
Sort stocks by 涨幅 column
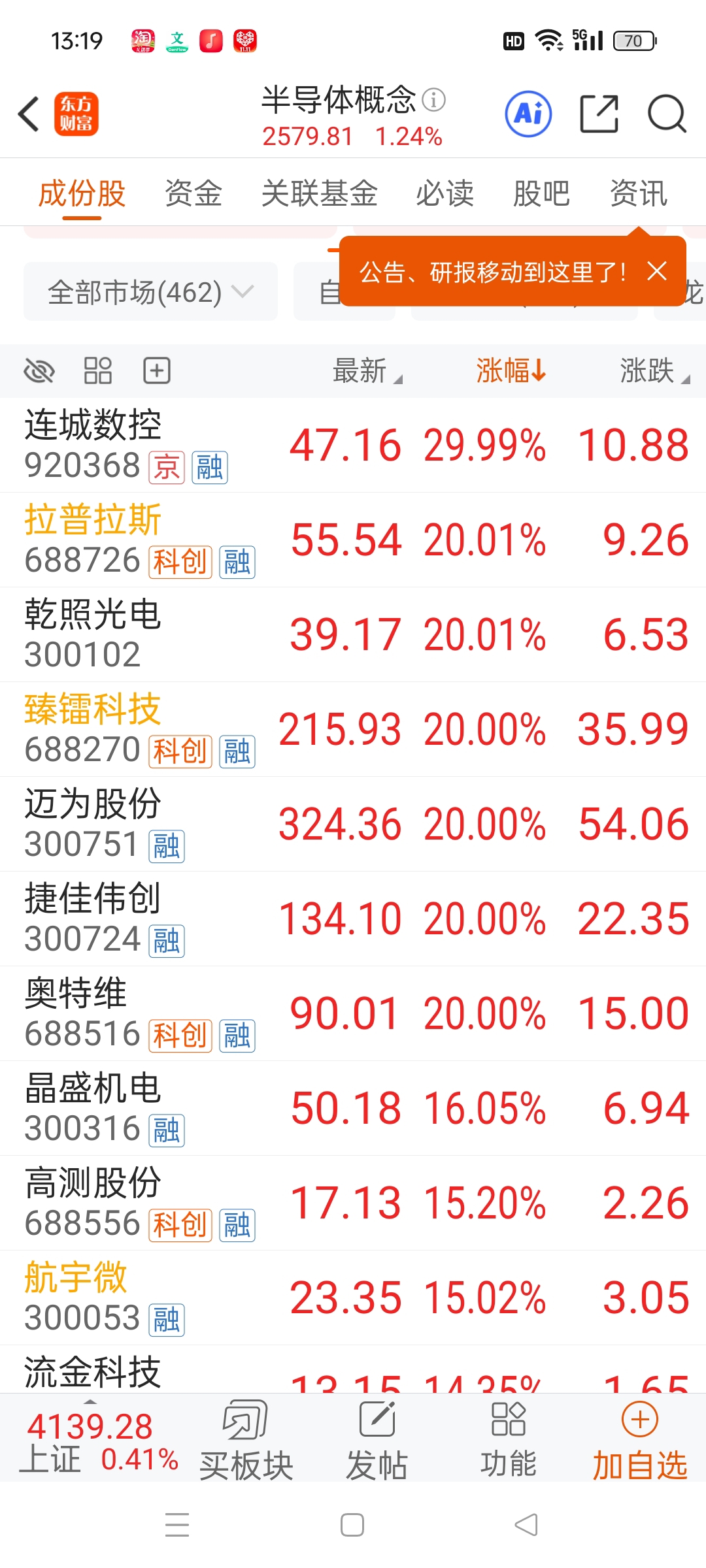(x=511, y=371)
